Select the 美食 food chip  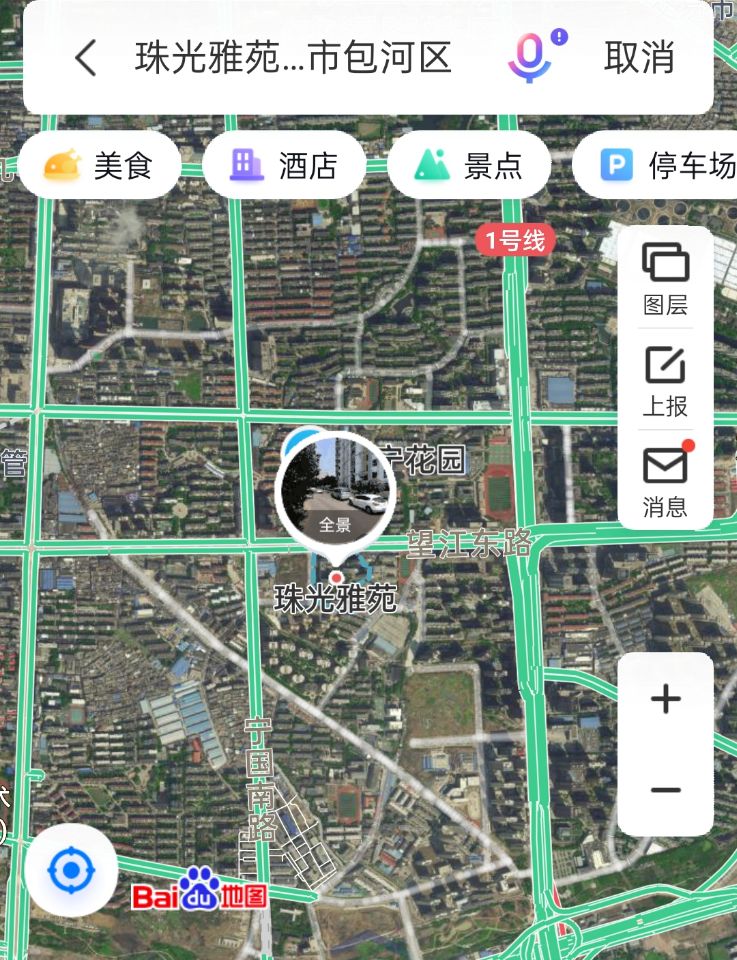click(x=100, y=165)
